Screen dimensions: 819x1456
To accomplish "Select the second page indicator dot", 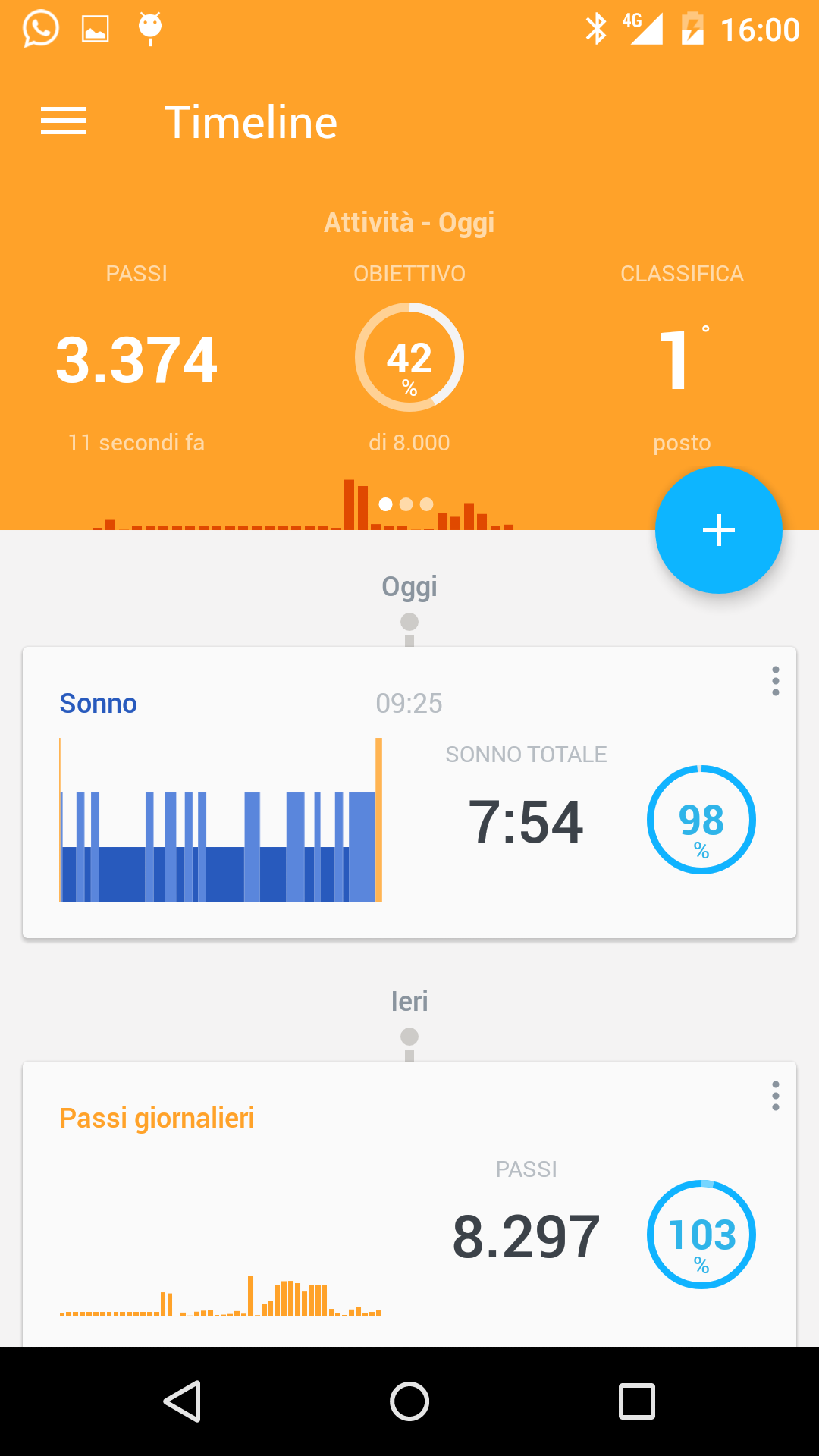I will (x=406, y=504).
